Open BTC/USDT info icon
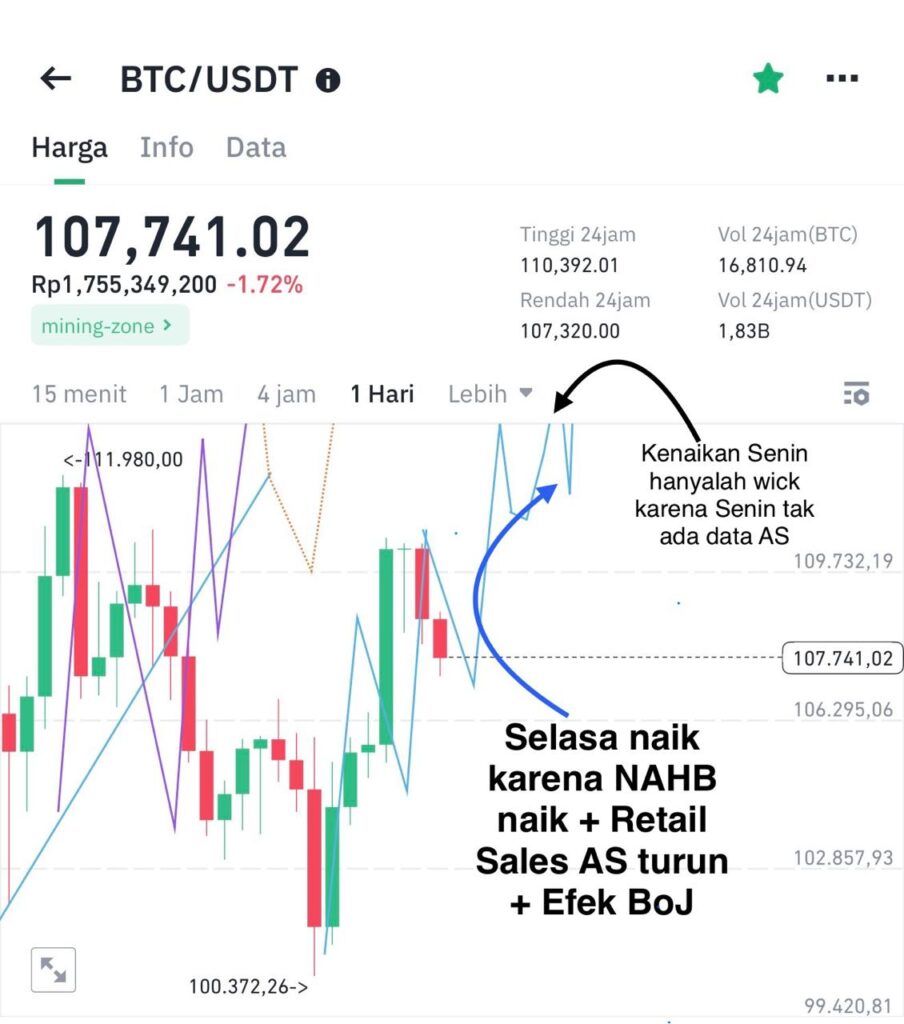The image size is (904, 1024). (x=328, y=80)
